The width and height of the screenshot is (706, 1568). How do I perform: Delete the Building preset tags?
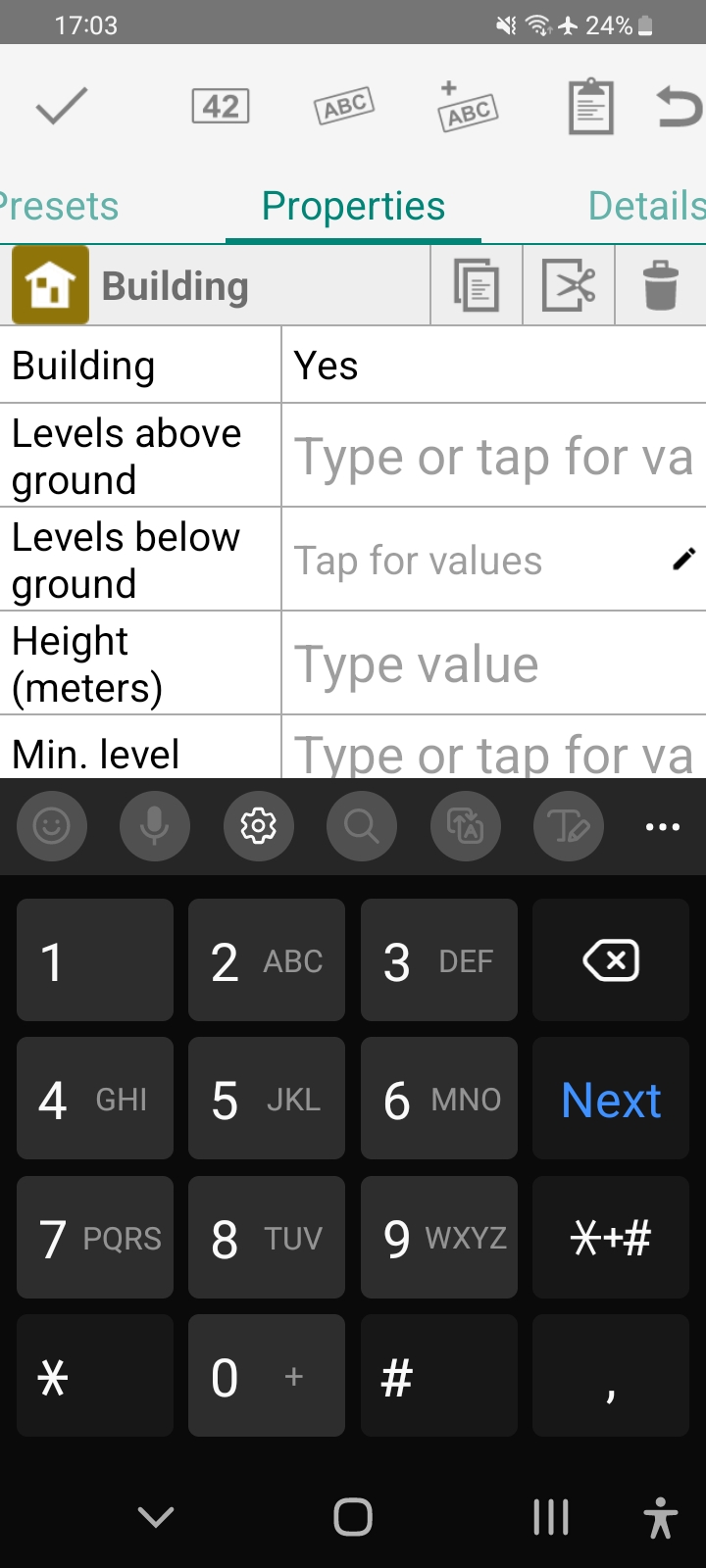click(661, 286)
